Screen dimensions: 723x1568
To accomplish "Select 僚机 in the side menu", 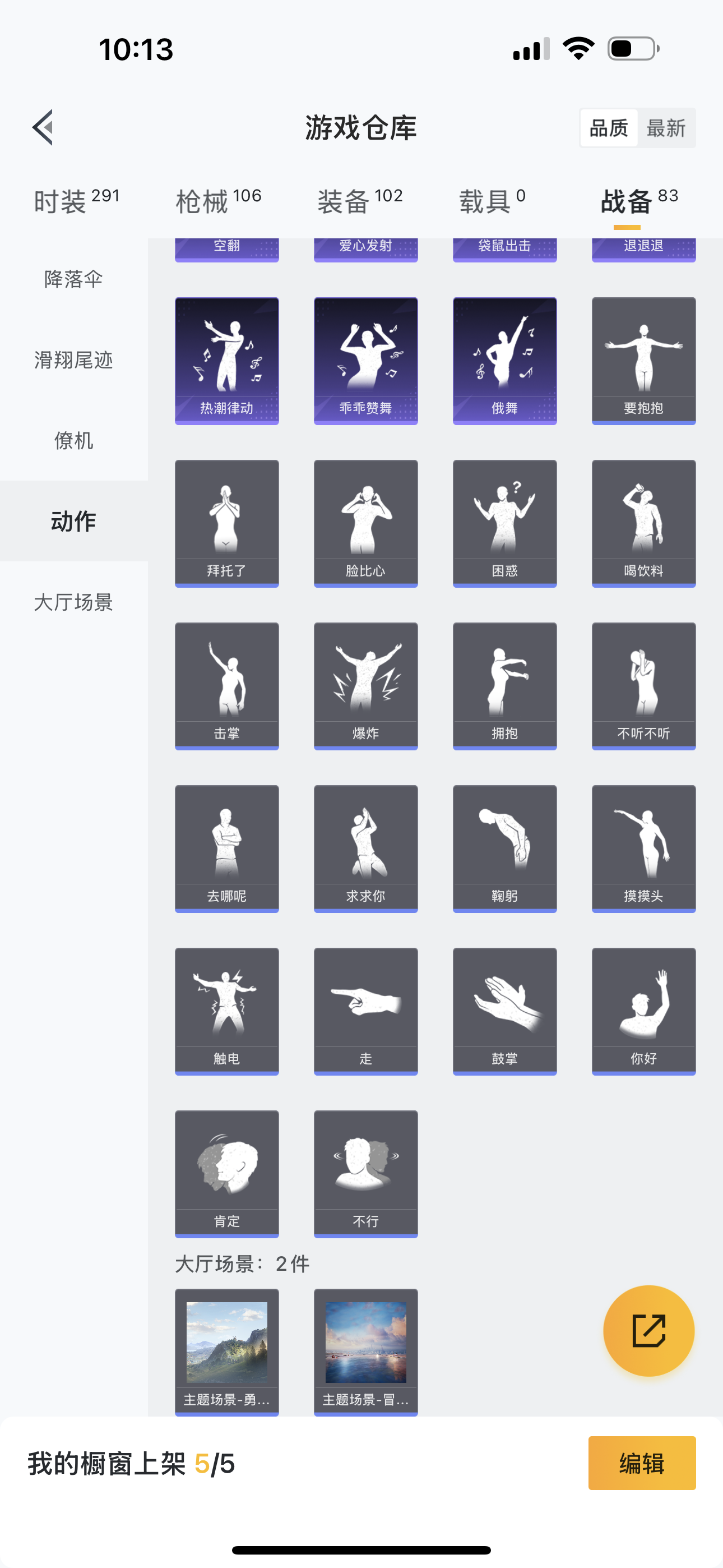I will [x=73, y=440].
